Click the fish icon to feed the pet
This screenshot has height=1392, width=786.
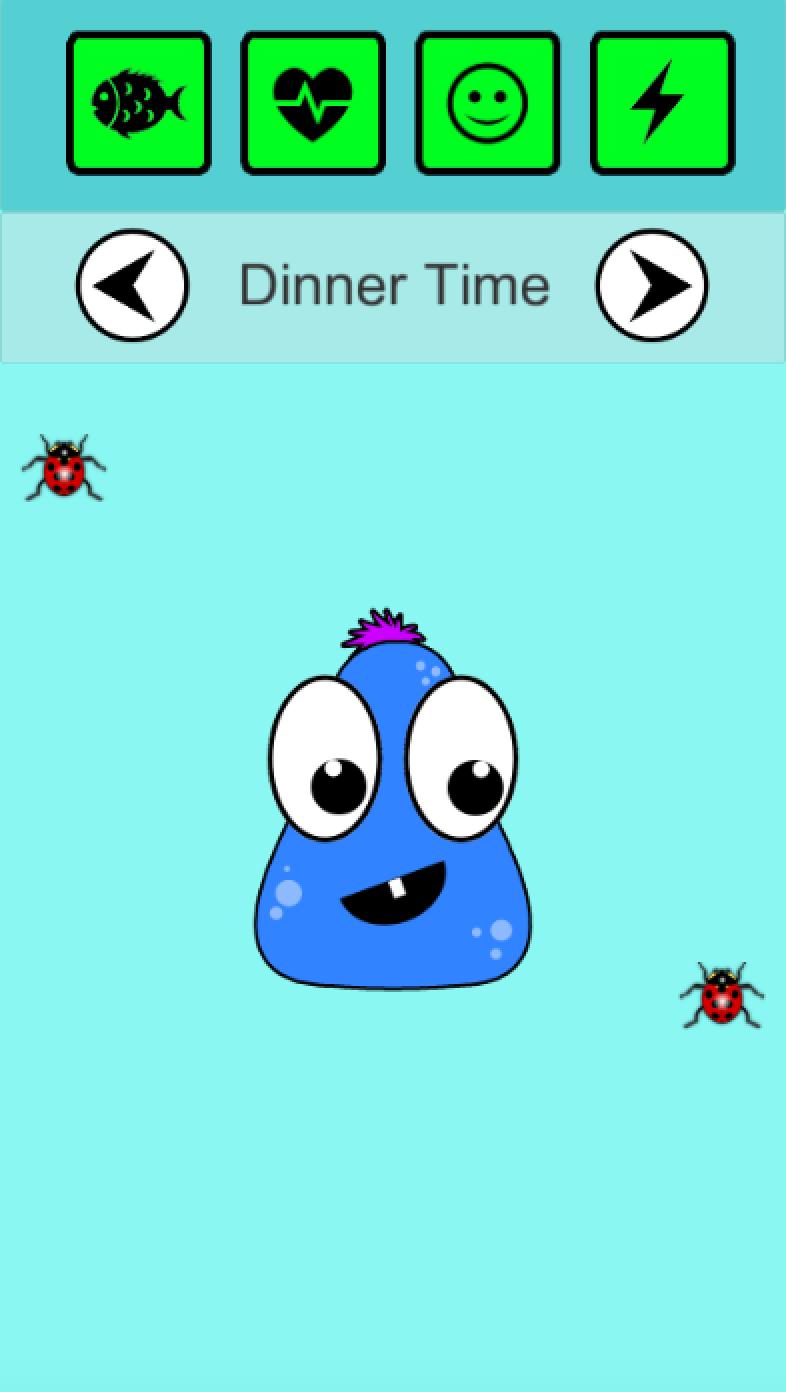[138, 100]
